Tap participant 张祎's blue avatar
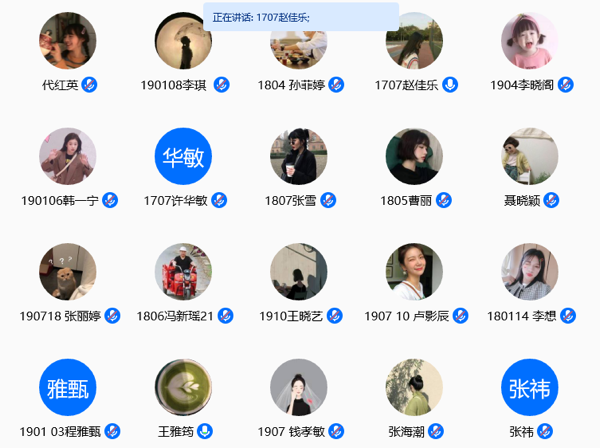 530,388
